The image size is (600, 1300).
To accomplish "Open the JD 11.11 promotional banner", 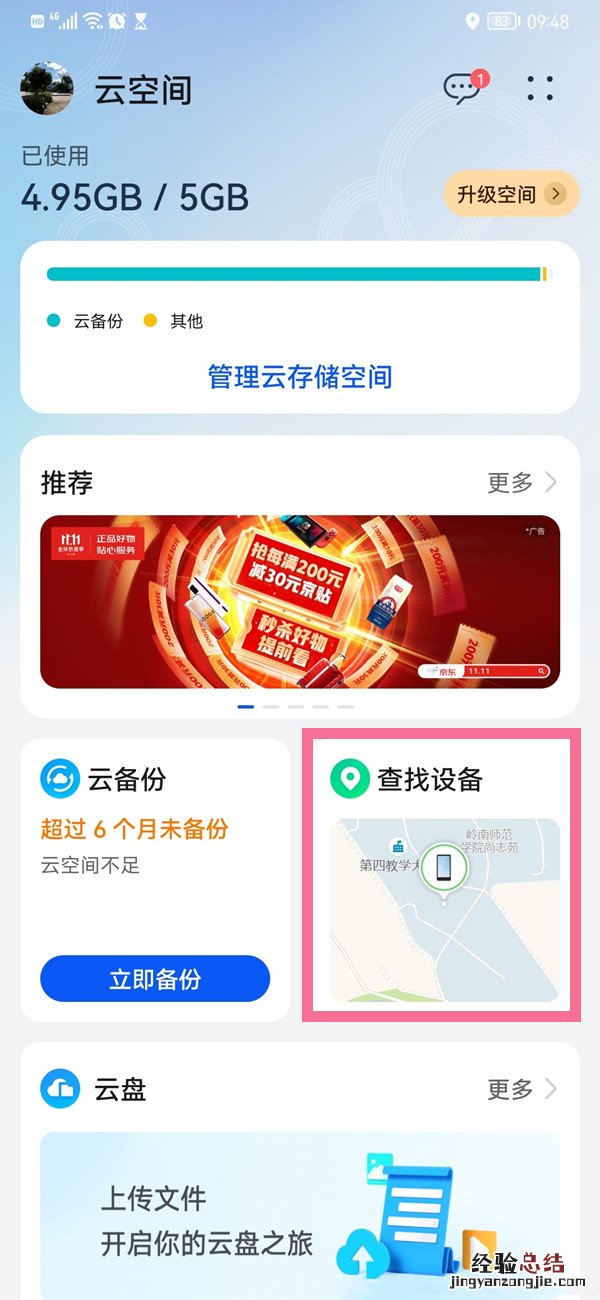I will click(300, 601).
